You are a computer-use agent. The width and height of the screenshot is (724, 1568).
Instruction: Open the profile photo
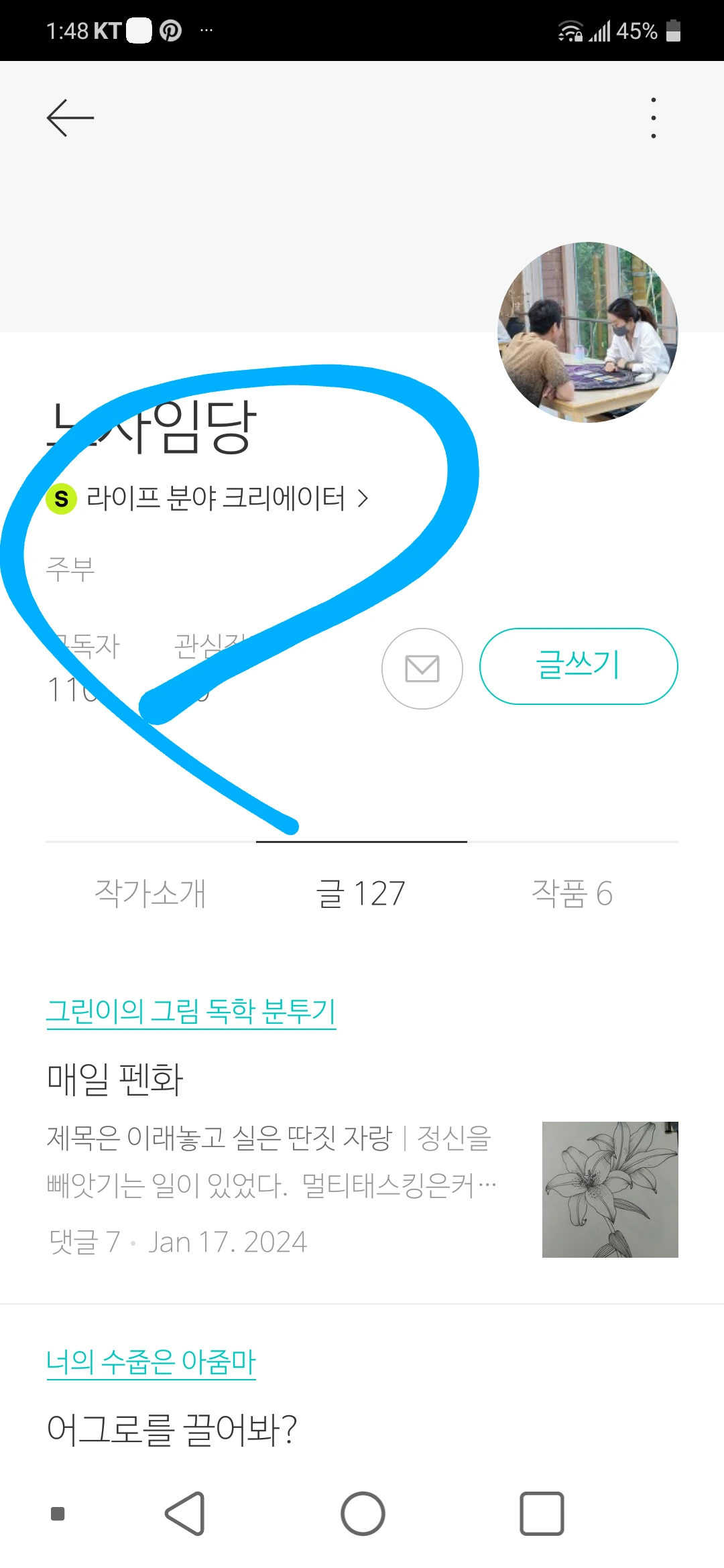[588, 332]
